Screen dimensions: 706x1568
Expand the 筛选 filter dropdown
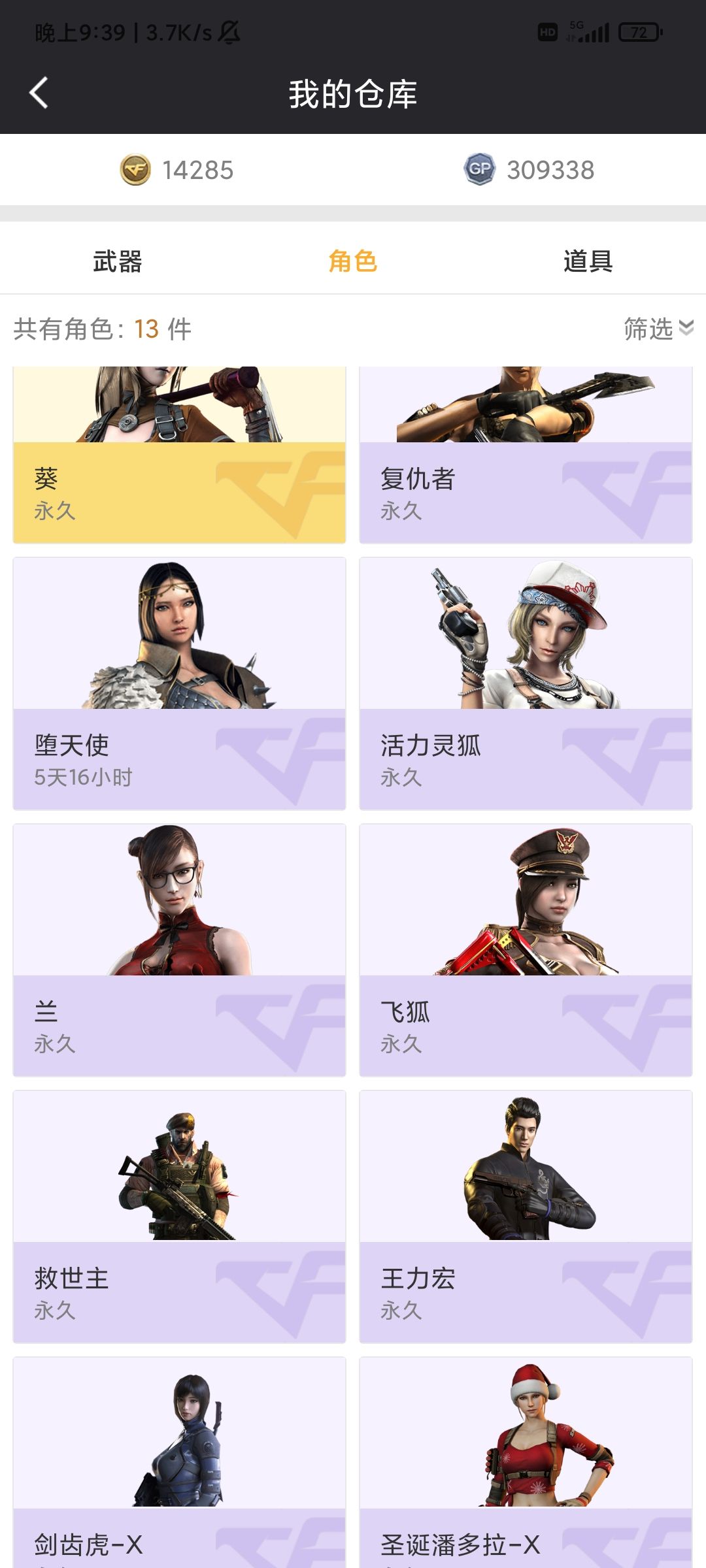[657, 329]
